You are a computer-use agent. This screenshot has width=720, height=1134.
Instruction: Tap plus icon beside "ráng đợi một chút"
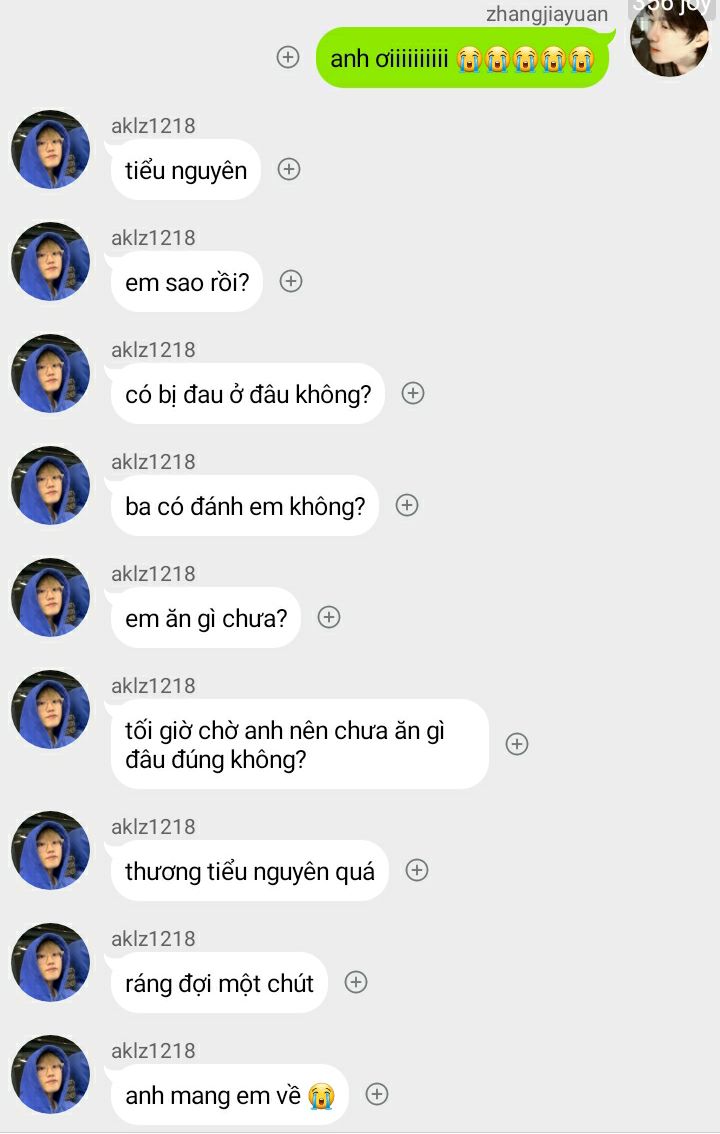click(x=356, y=983)
